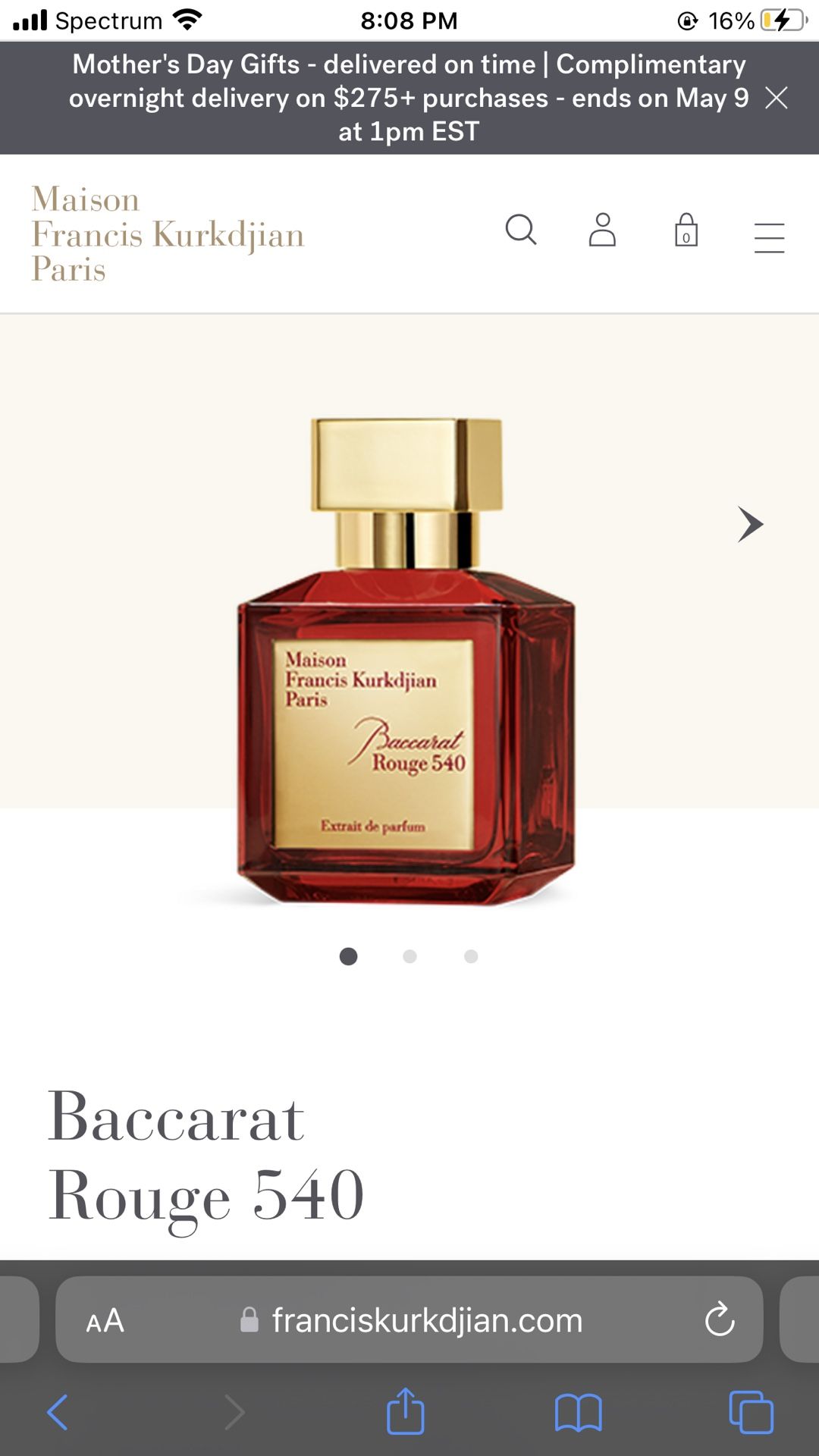Dismiss the Mother's Day Gifts banner
The width and height of the screenshot is (819, 1456).
777,98
